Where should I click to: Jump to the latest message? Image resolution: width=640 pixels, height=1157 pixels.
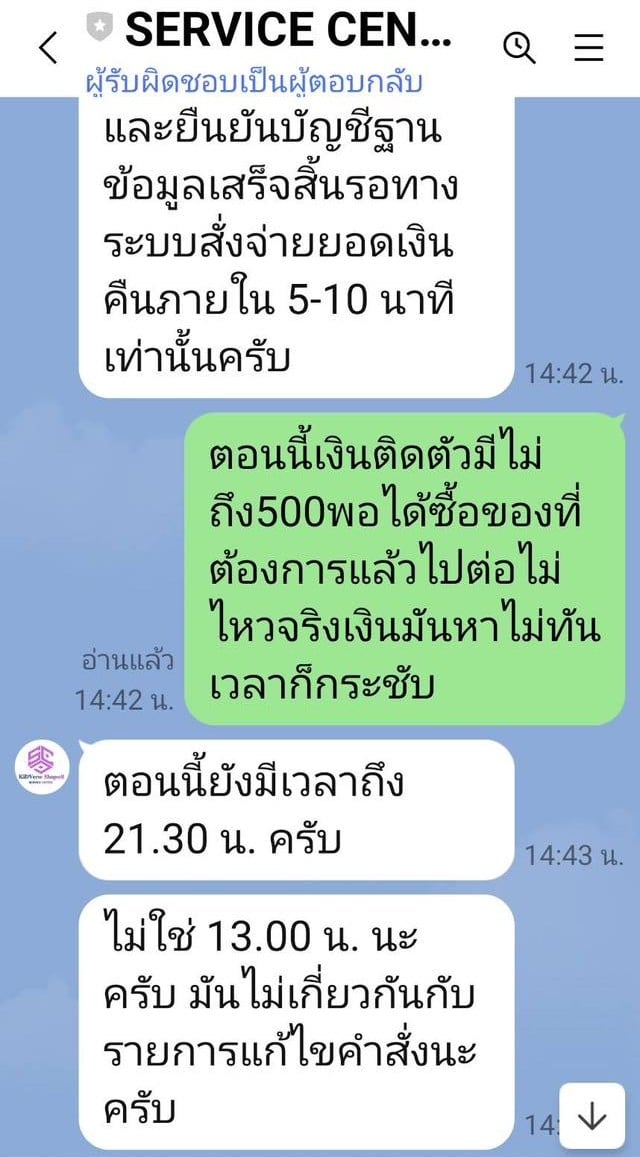click(593, 1114)
